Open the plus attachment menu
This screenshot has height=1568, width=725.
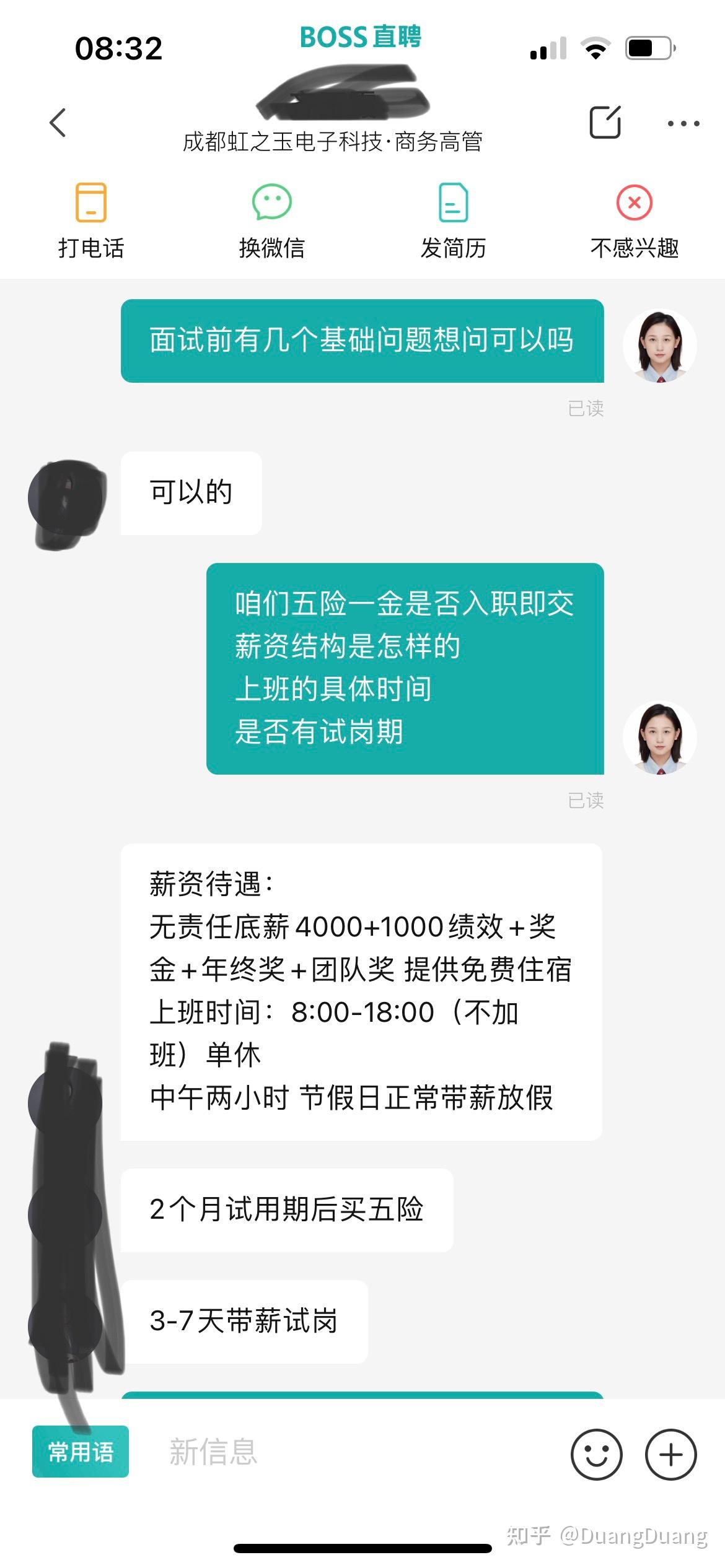coord(671,1454)
